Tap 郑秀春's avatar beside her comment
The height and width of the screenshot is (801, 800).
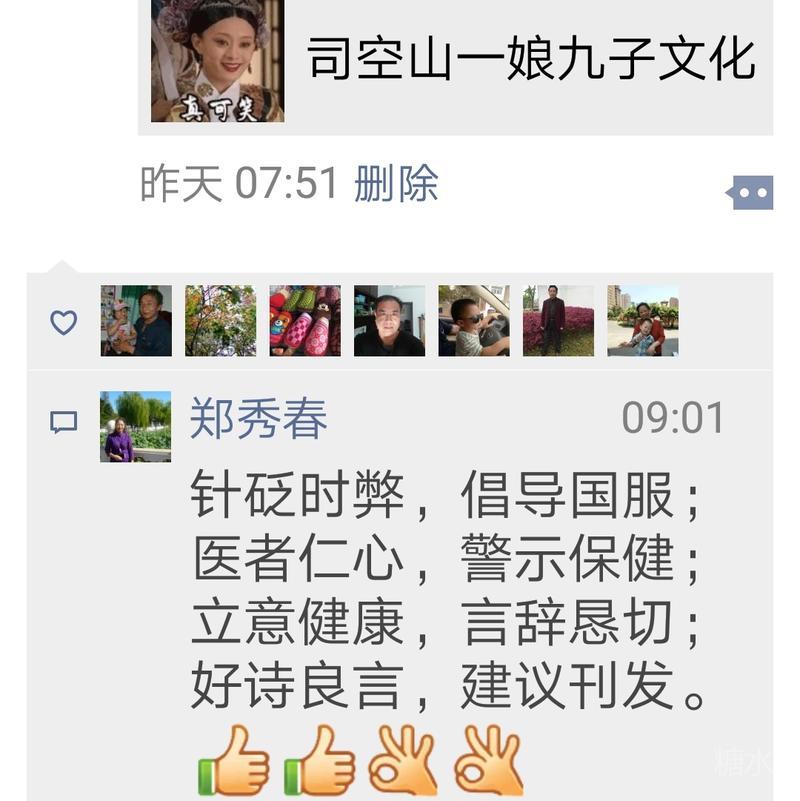135,426
